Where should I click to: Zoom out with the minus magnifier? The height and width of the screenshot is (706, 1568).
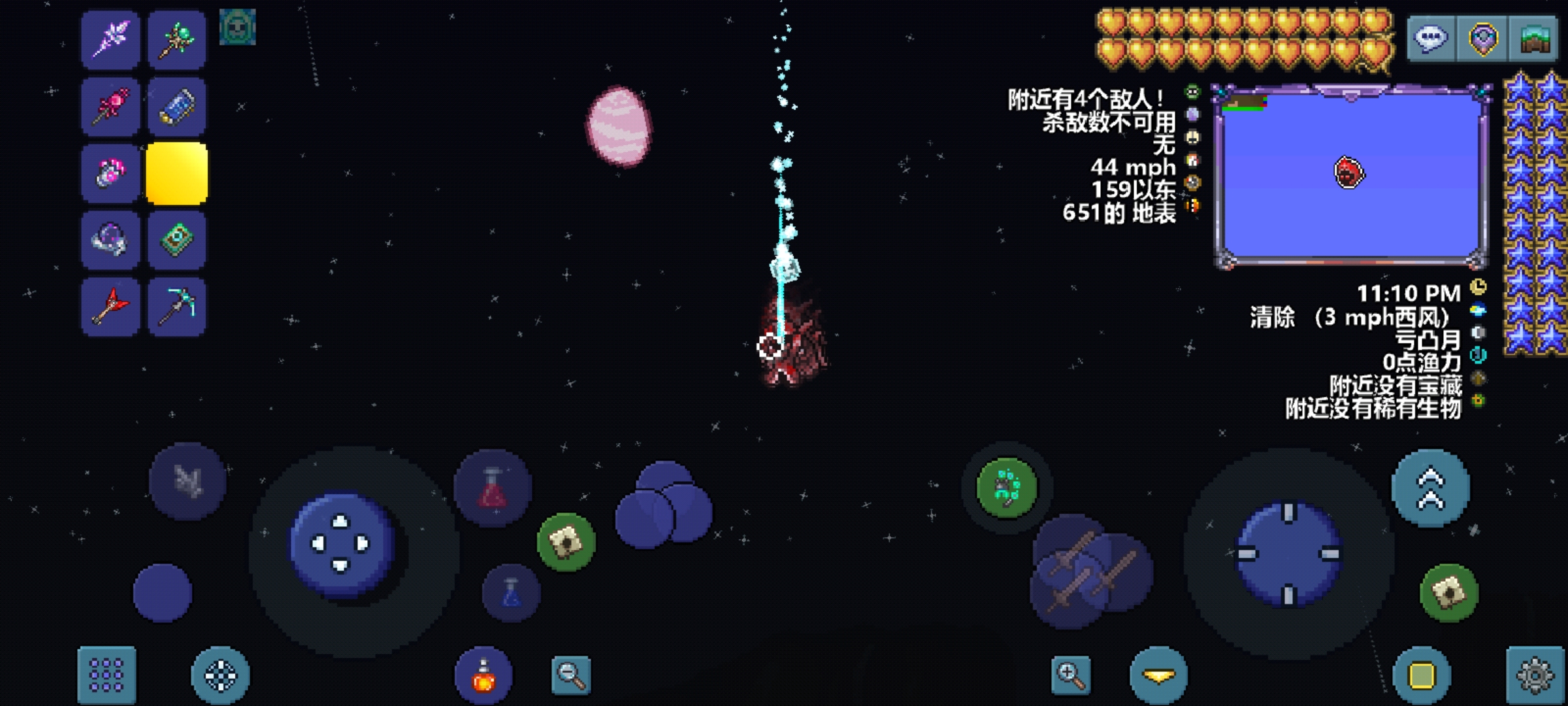pyautogui.click(x=571, y=675)
